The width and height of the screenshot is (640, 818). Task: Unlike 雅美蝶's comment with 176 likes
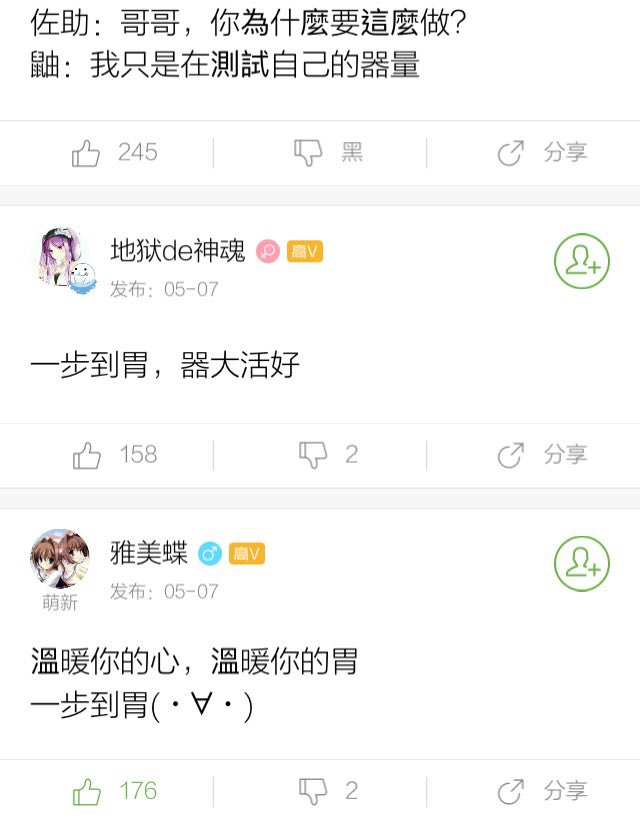tap(88, 792)
